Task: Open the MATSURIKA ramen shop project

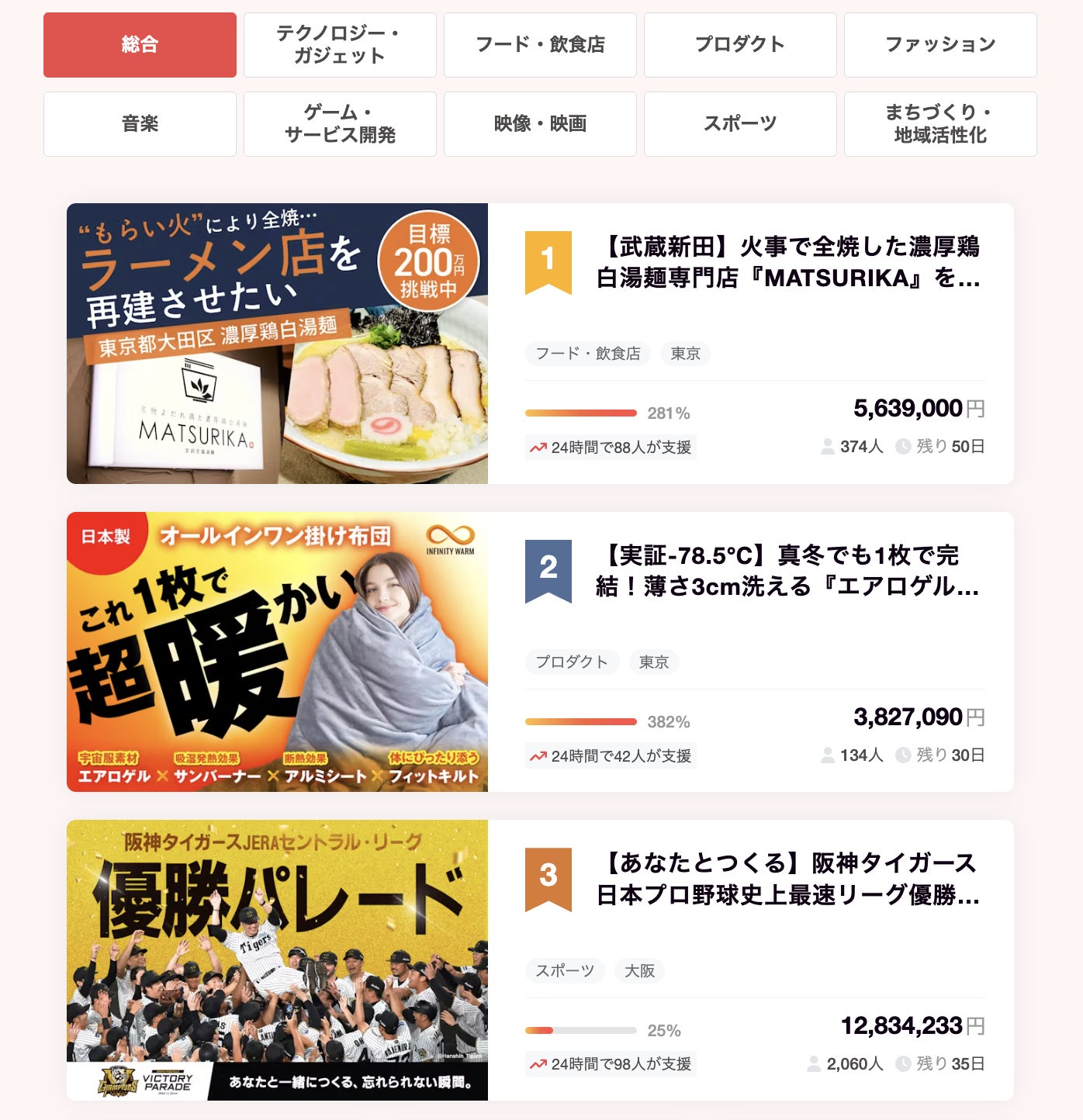Action: tap(787, 262)
